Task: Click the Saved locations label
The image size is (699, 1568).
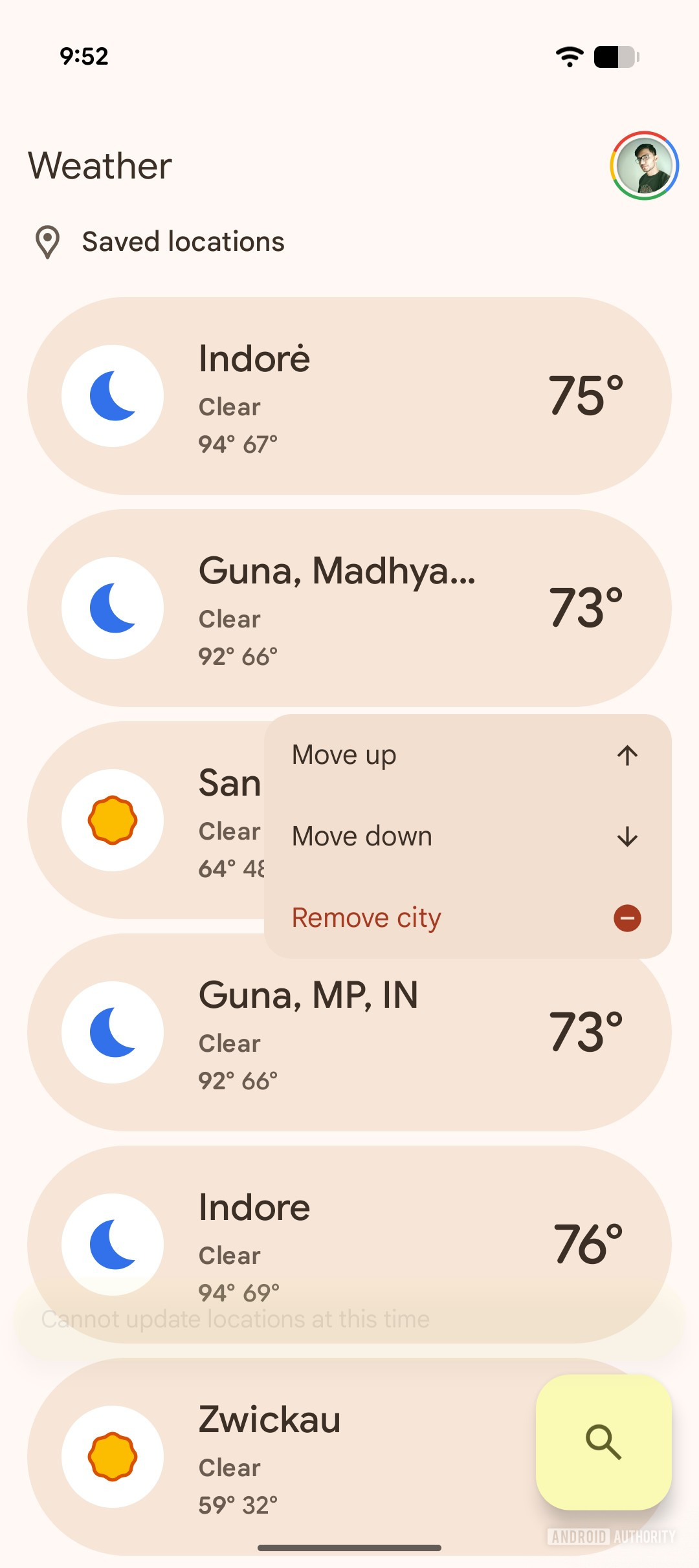Action: [183, 242]
